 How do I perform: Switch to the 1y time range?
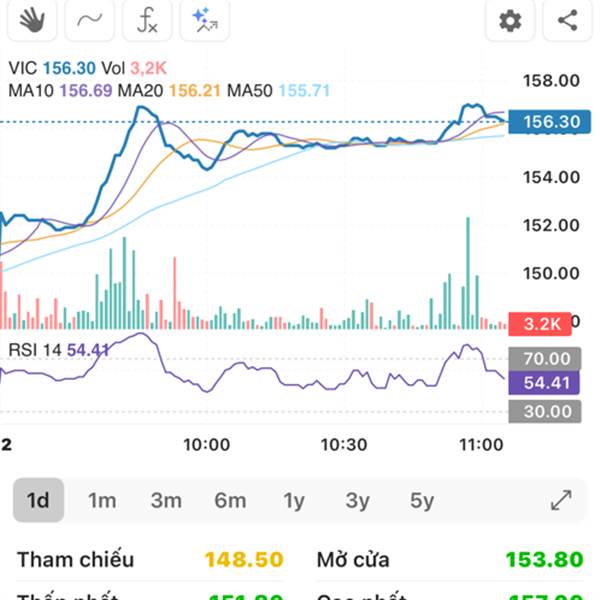click(294, 500)
